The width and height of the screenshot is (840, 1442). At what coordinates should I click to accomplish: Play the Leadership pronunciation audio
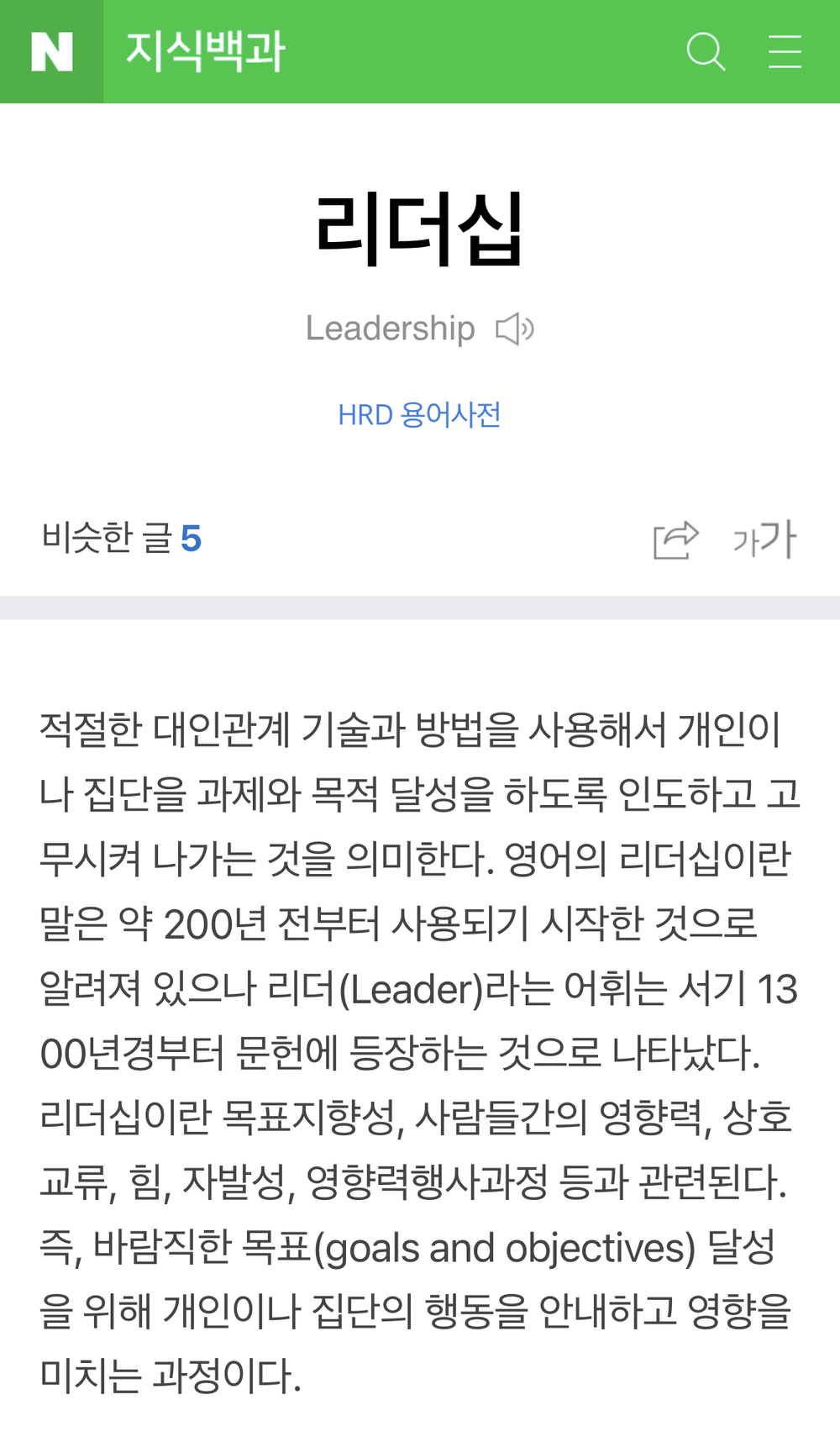pos(515,329)
